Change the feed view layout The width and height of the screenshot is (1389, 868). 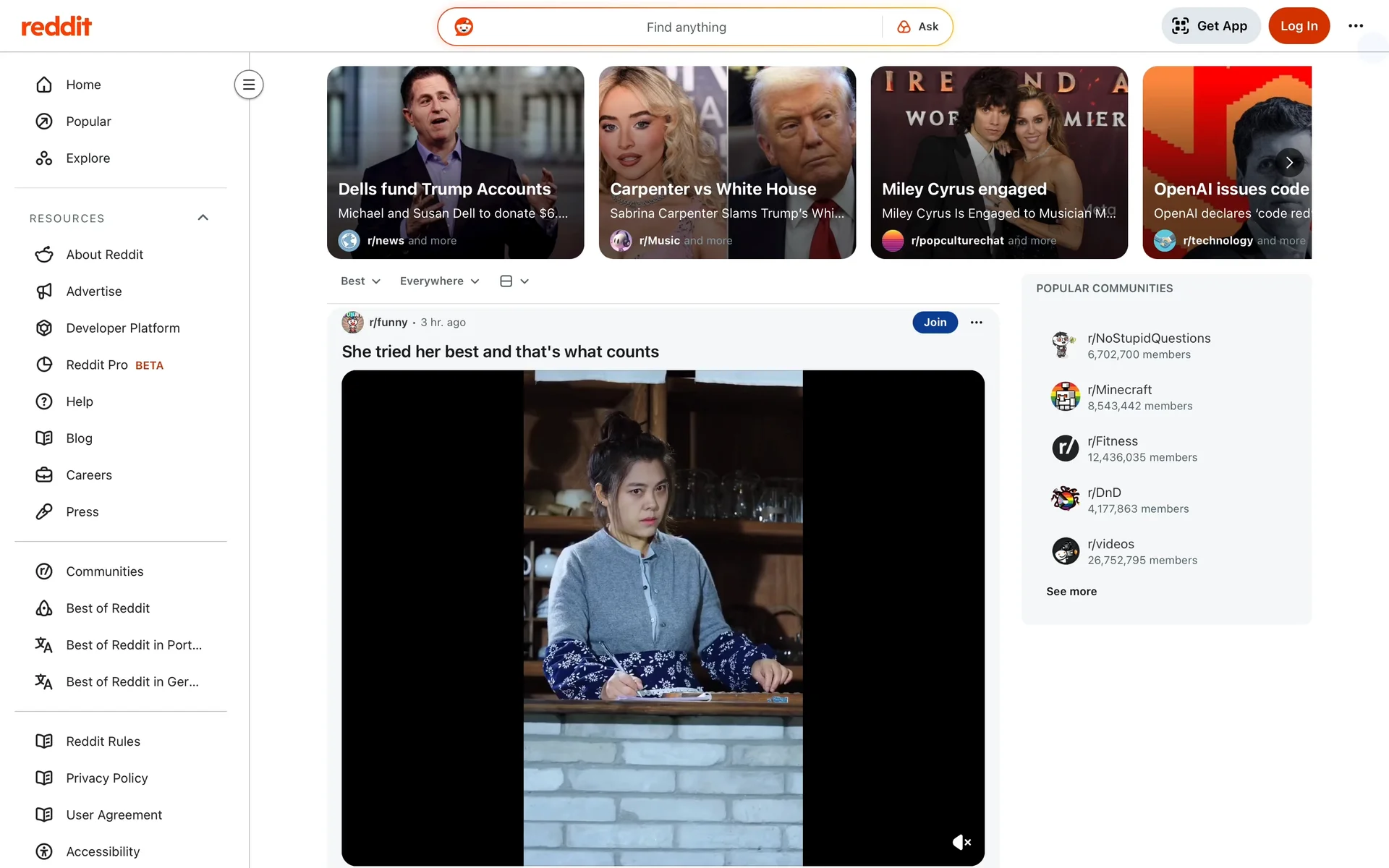point(514,281)
